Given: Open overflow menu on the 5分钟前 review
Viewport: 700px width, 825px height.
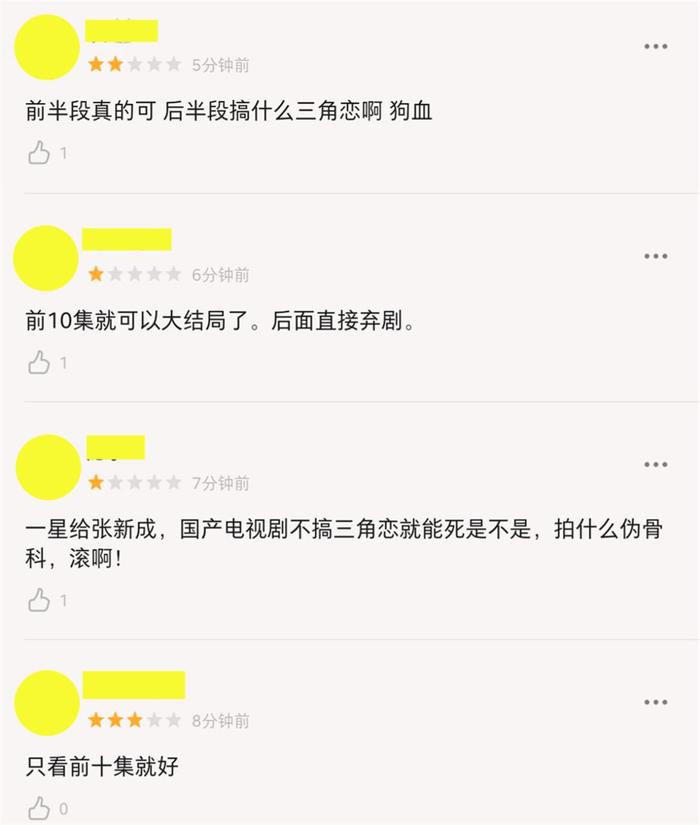Looking at the screenshot, I should (656, 47).
